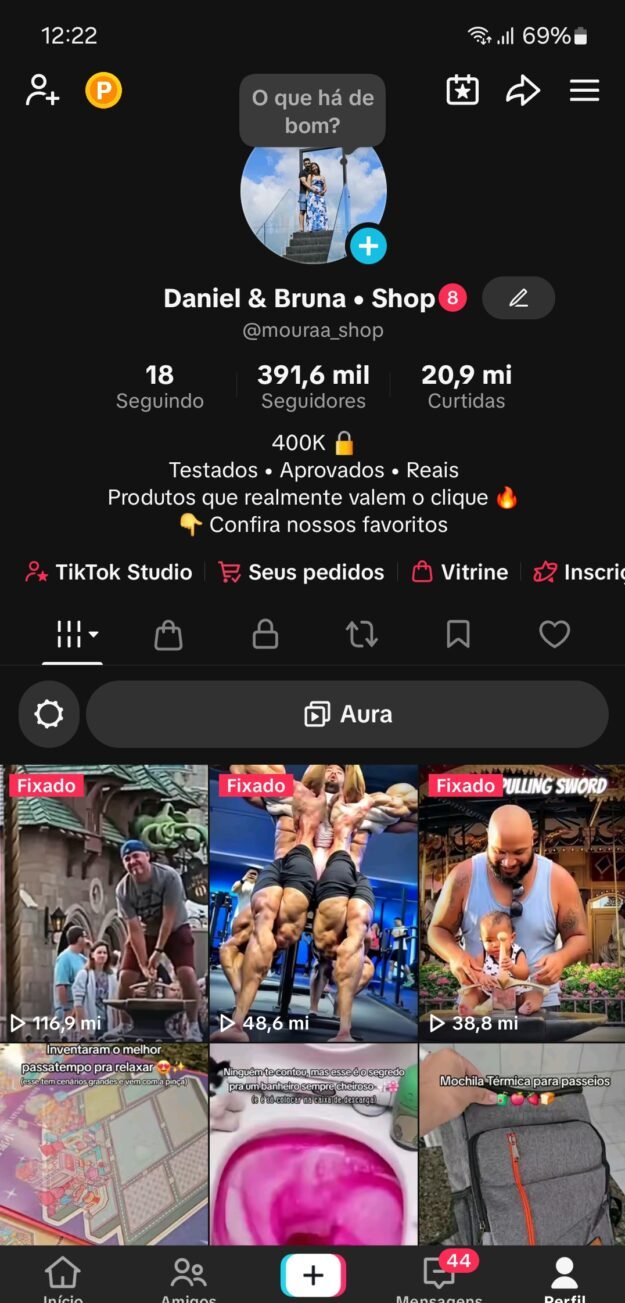Play the pinned video with 116,9 mi views

[x=104, y=903]
